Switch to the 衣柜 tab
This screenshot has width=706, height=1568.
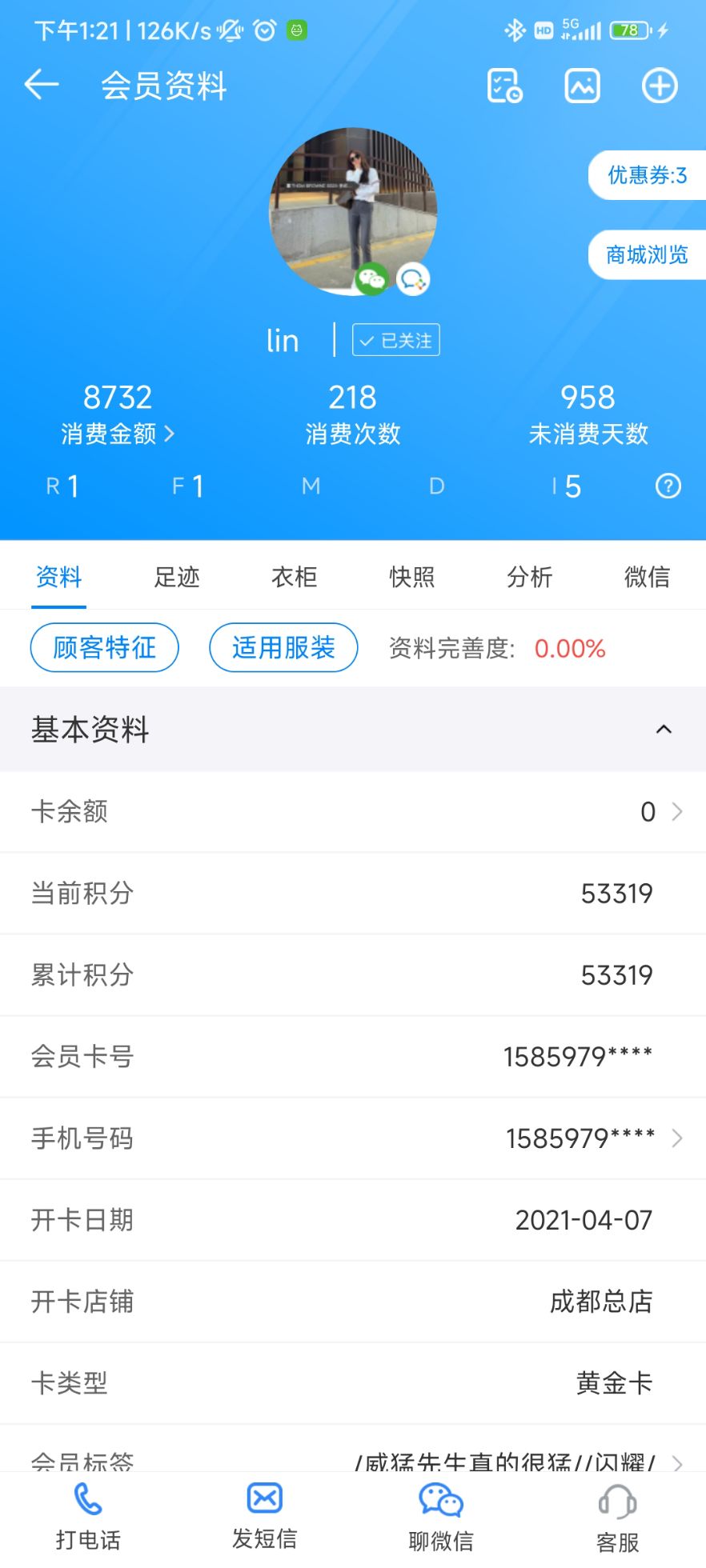295,577
